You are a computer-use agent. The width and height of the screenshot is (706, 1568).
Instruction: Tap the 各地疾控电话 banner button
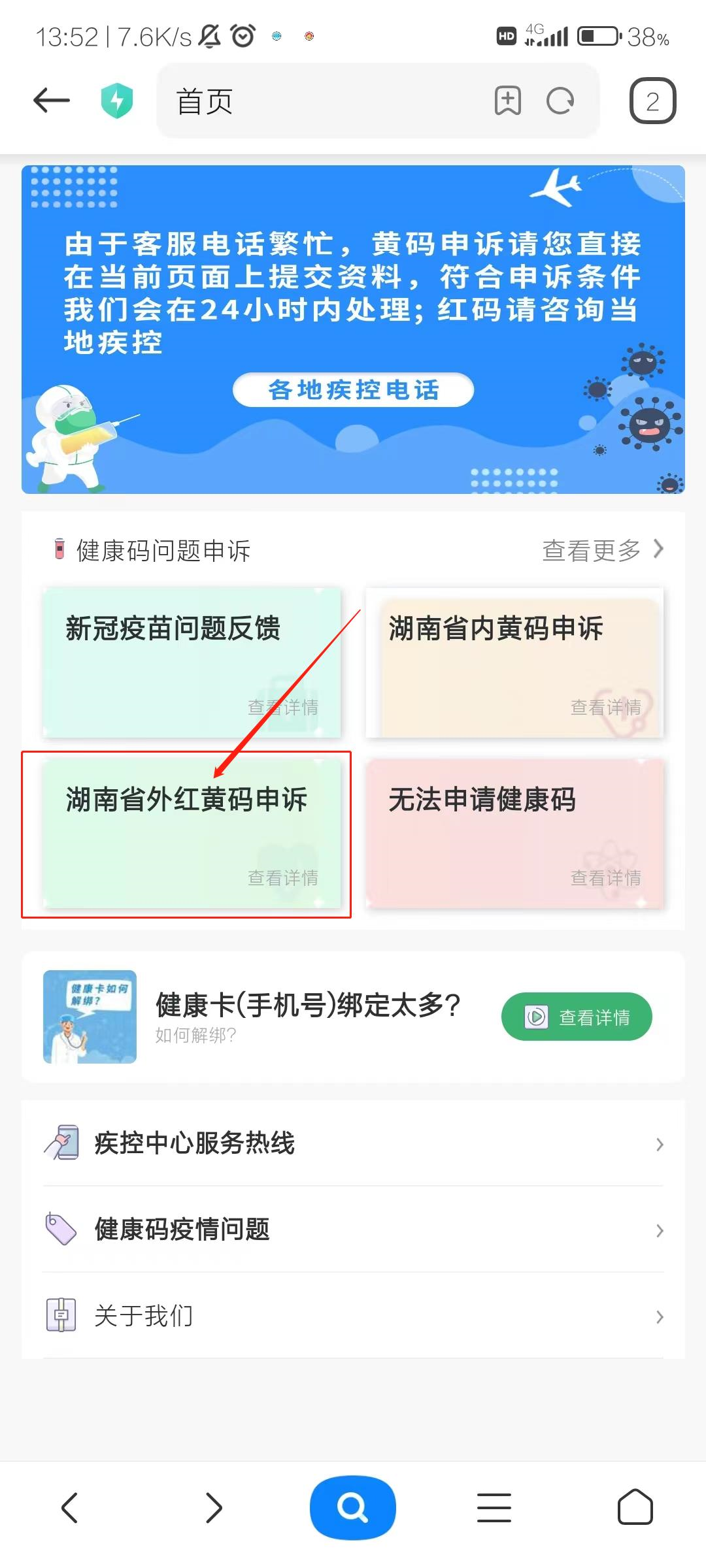(x=353, y=390)
